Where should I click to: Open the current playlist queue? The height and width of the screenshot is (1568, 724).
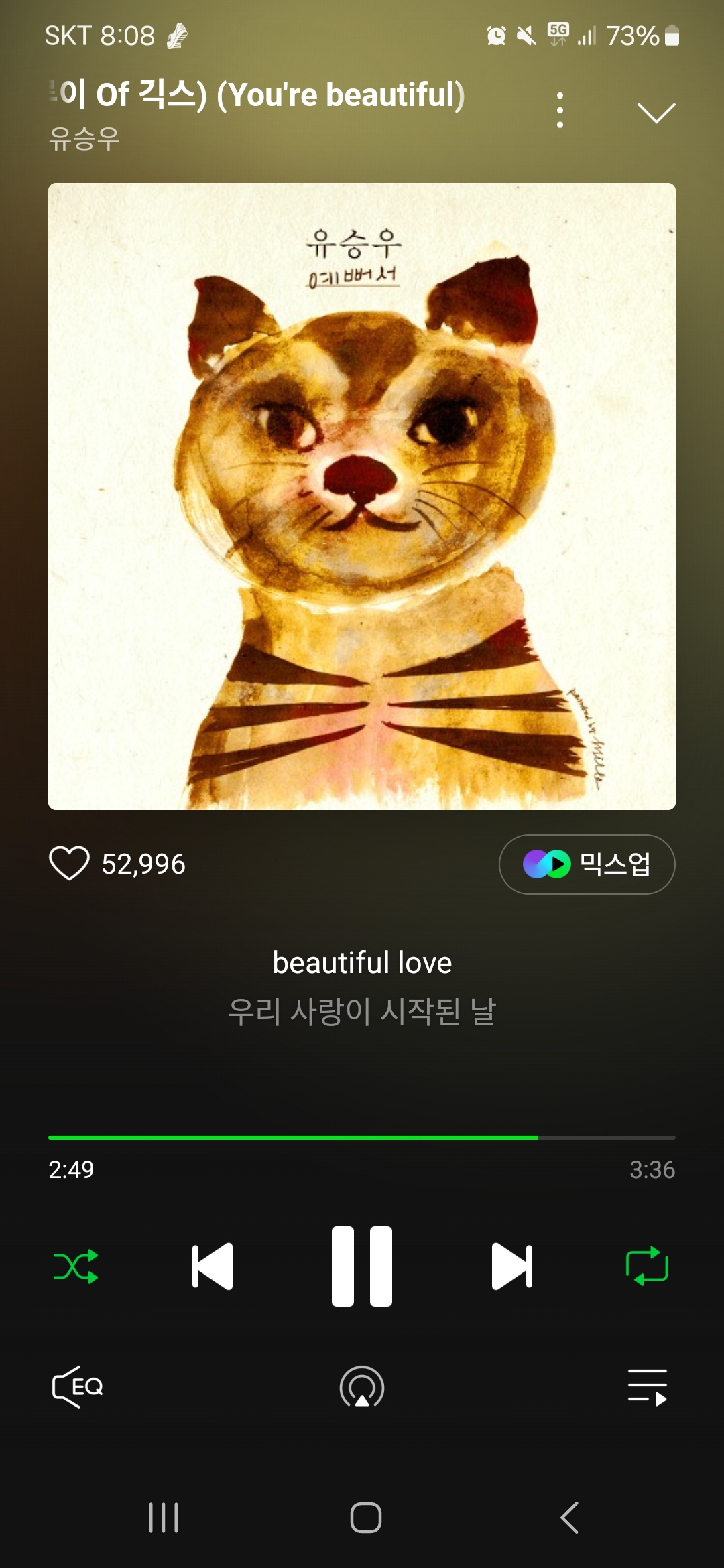click(647, 1387)
